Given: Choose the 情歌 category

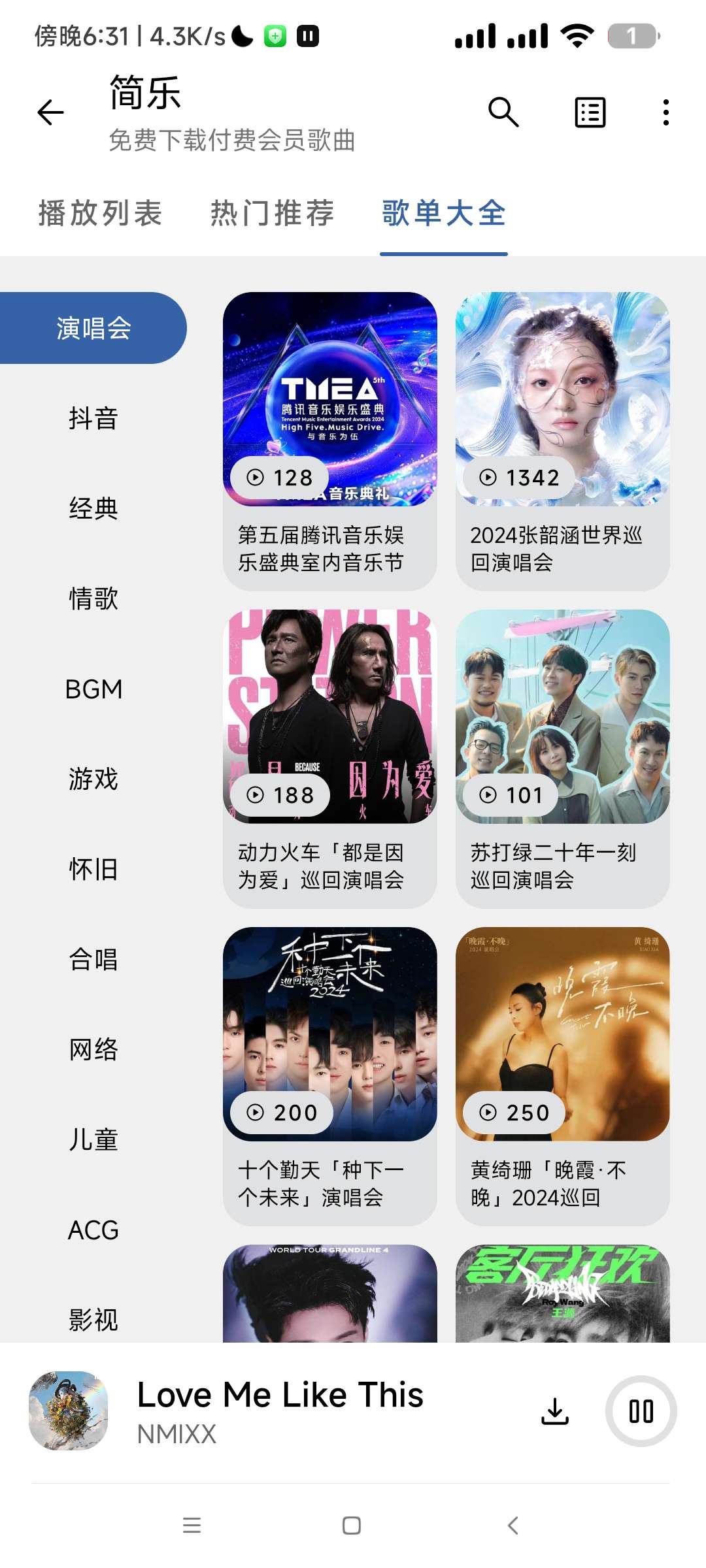Looking at the screenshot, I should pyautogui.click(x=93, y=598).
